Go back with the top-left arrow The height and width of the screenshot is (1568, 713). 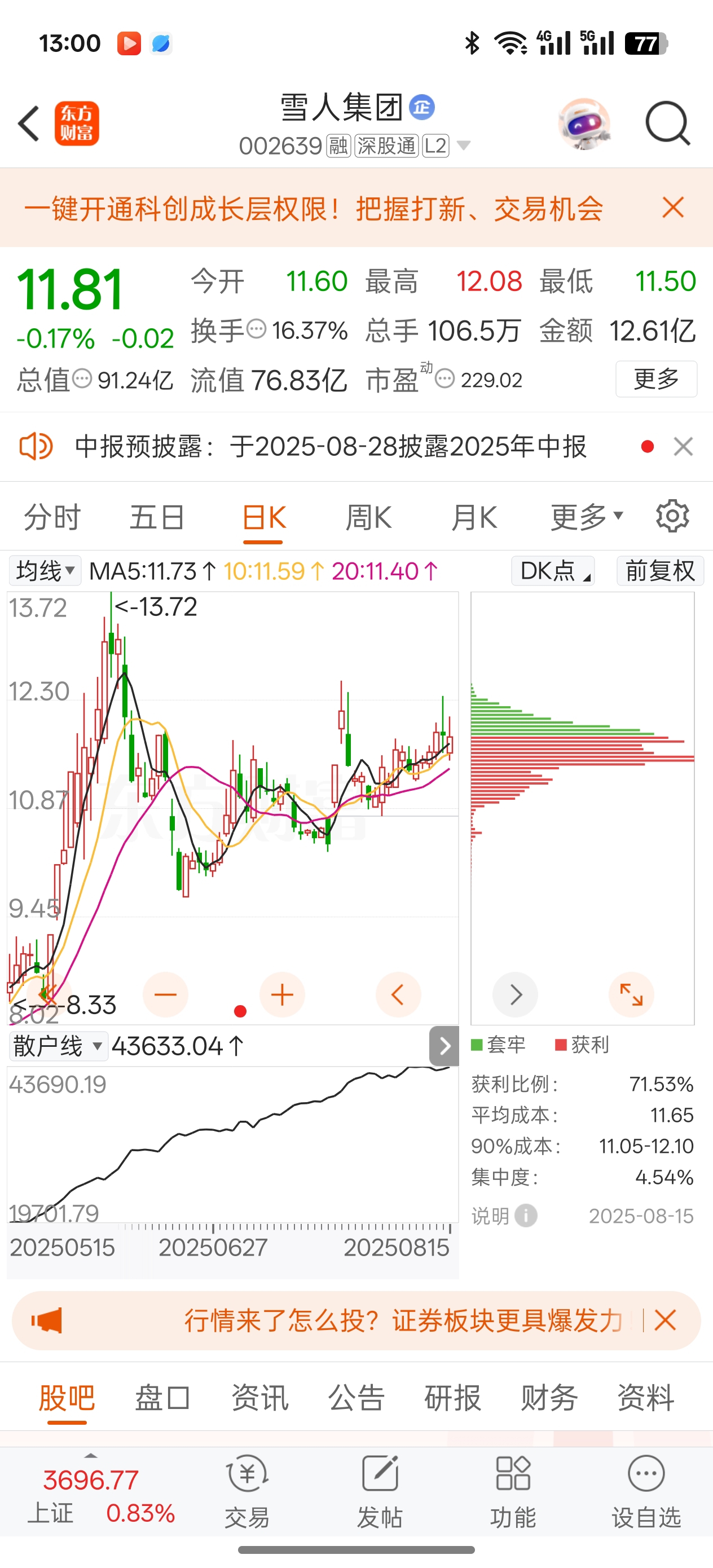[x=29, y=124]
